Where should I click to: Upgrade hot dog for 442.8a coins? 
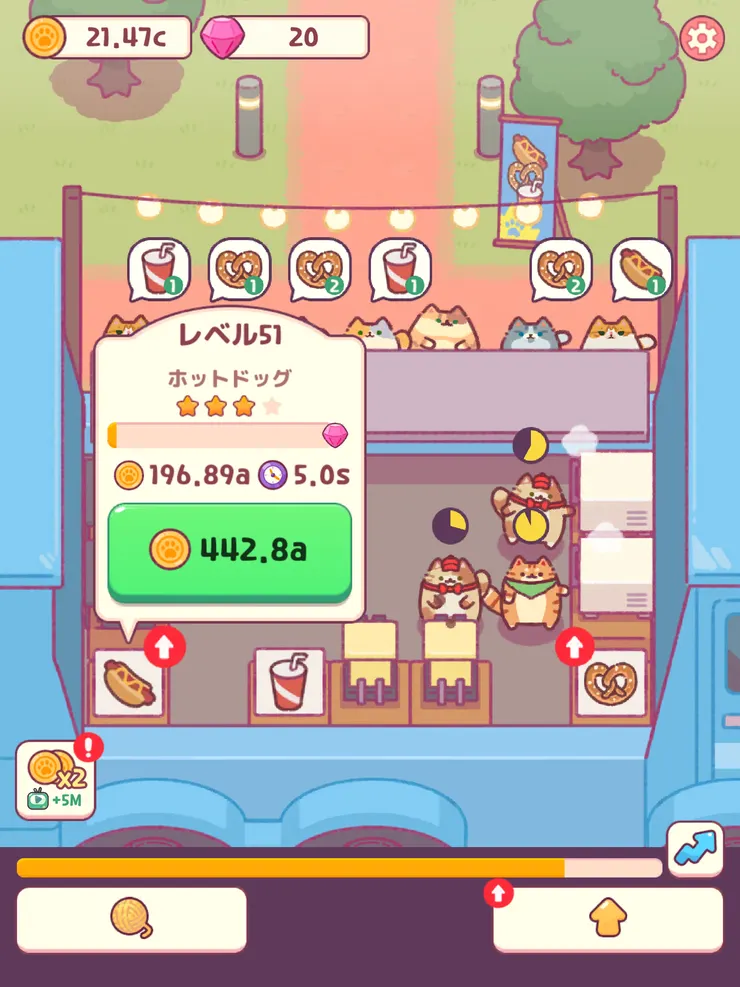point(230,550)
